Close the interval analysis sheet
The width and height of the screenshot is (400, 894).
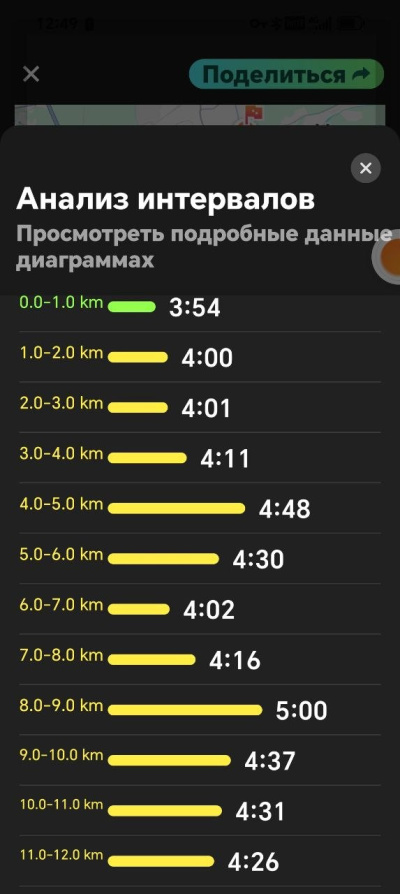[x=365, y=168]
